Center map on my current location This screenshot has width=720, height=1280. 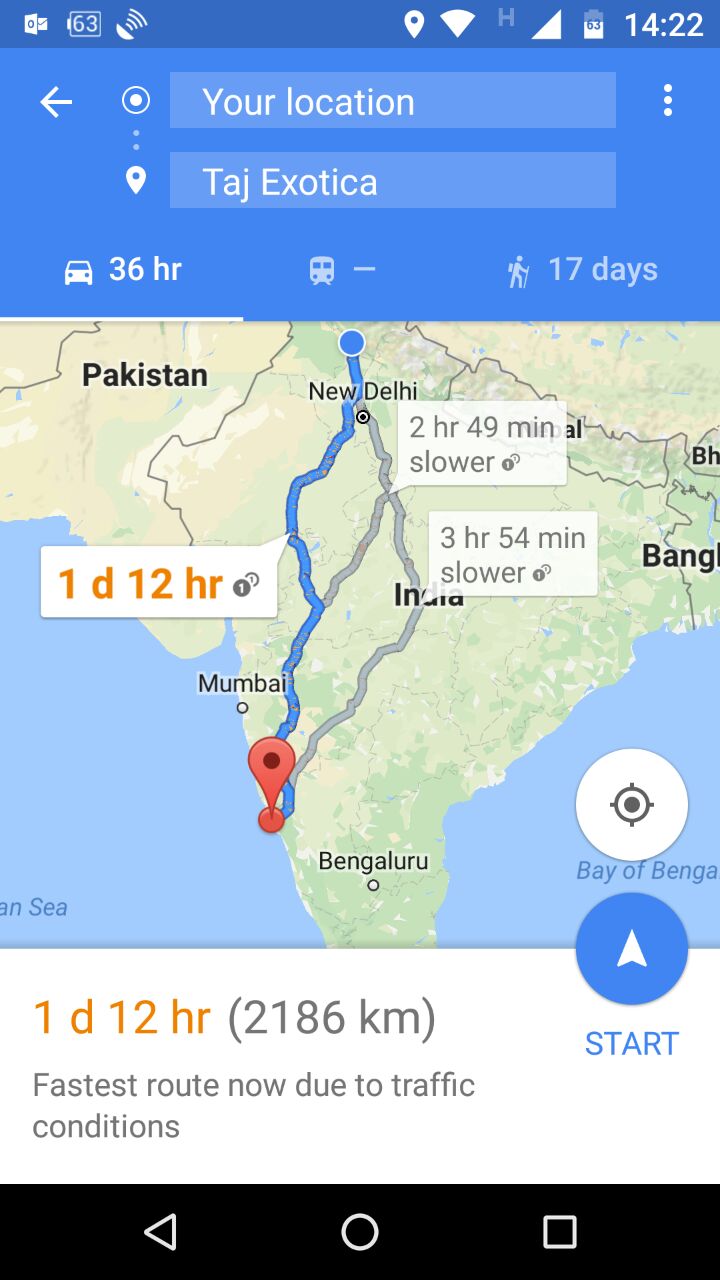pos(632,804)
